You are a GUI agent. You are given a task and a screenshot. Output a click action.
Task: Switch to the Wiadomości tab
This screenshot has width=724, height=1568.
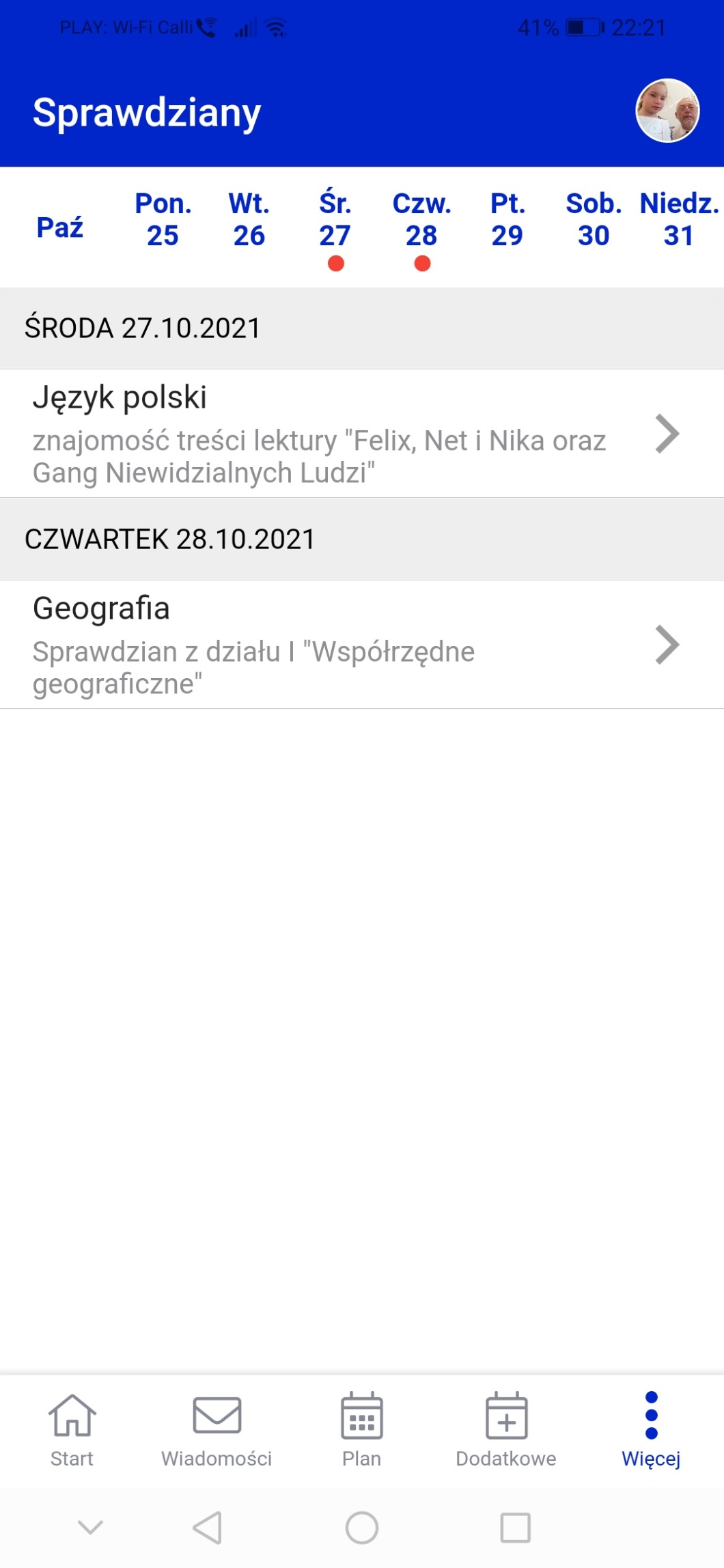click(217, 1429)
